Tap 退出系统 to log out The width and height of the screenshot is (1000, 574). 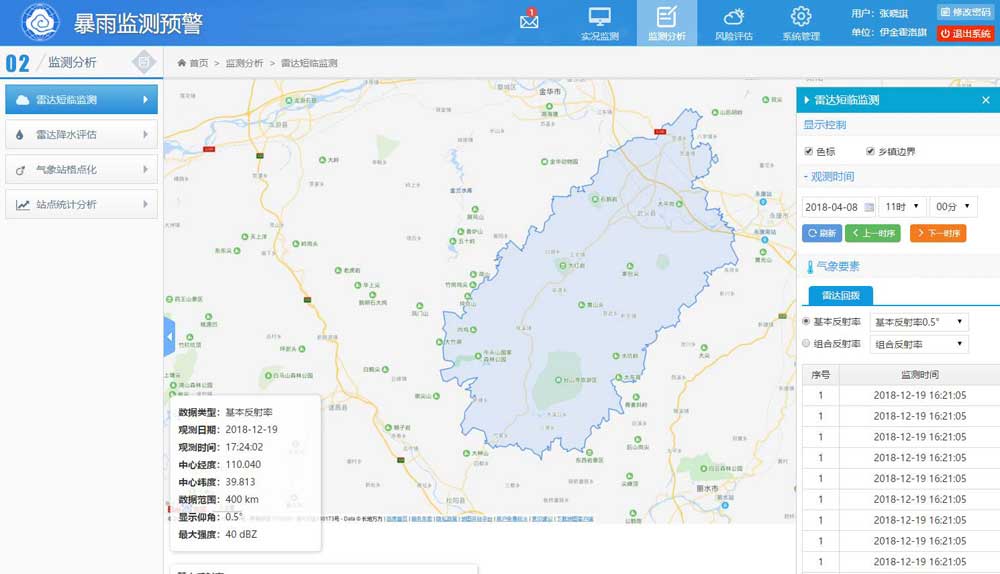[x=965, y=33]
